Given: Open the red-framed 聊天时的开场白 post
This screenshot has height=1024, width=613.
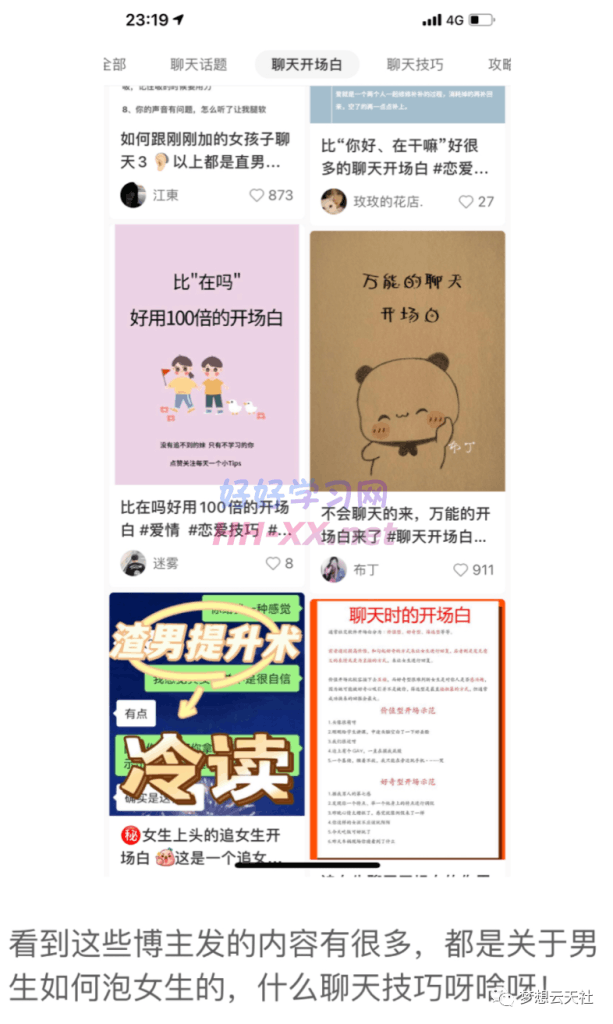Looking at the screenshot, I should (x=407, y=728).
